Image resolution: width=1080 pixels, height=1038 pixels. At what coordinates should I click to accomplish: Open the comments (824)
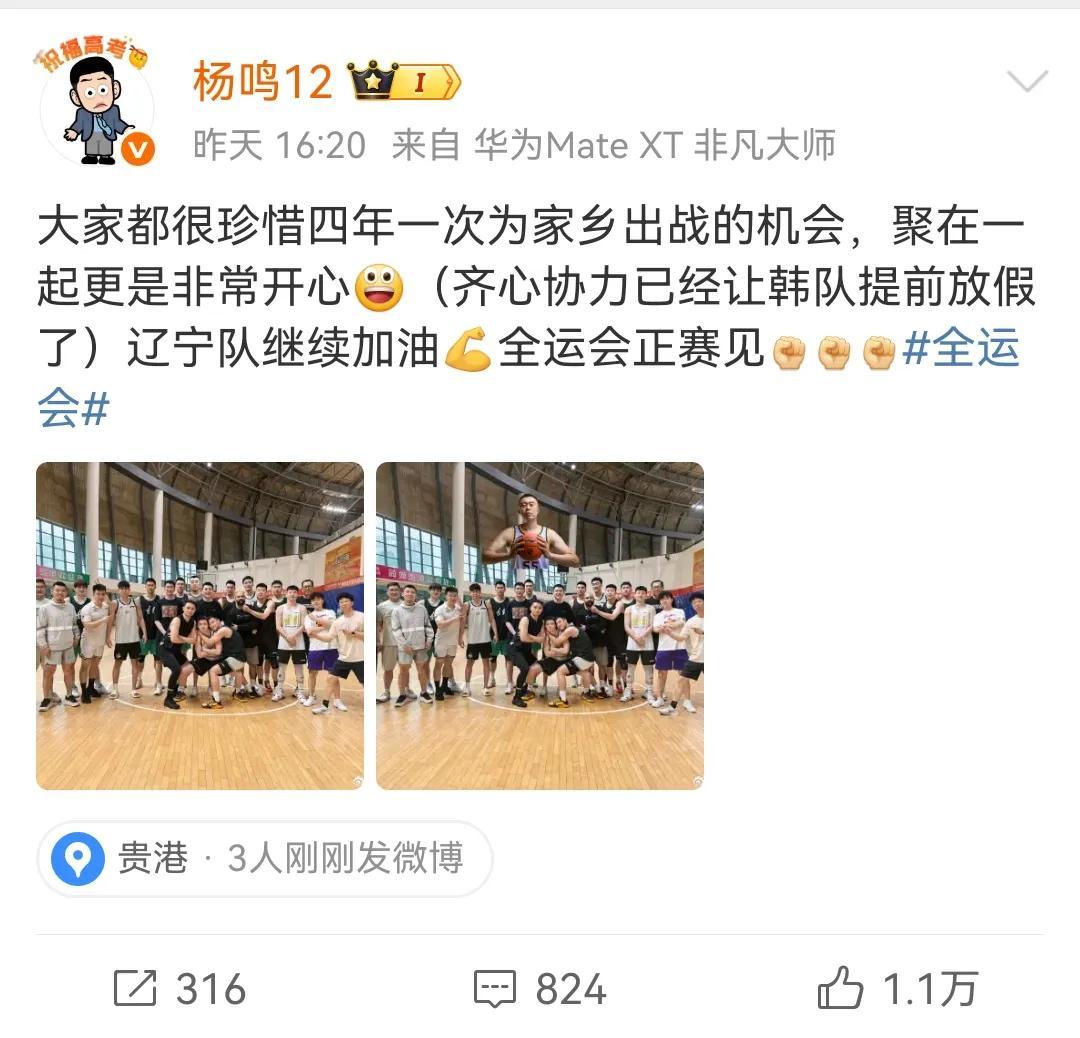pyautogui.click(x=540, y=989)
